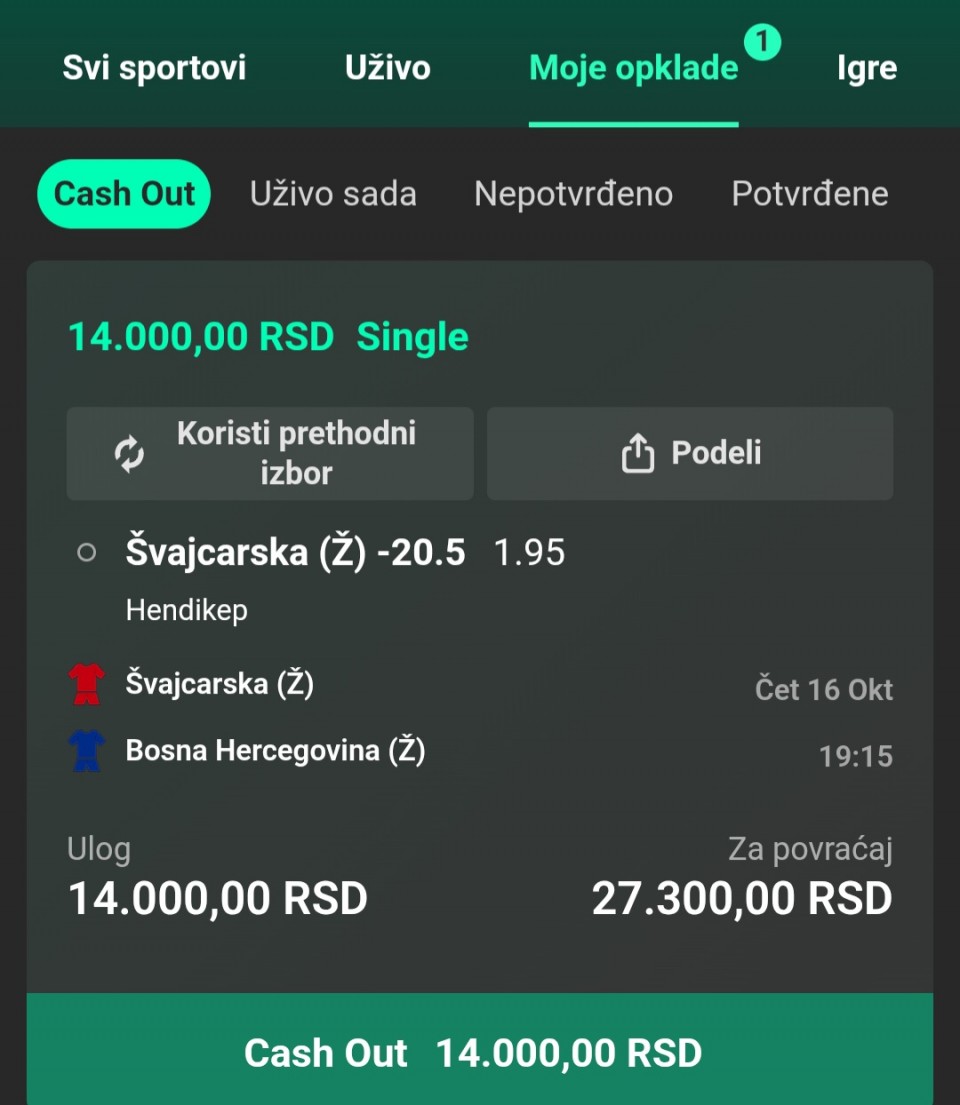Tap Koristi prethodni izbor button
The image size is (960, 1105).
coord(270,453)
